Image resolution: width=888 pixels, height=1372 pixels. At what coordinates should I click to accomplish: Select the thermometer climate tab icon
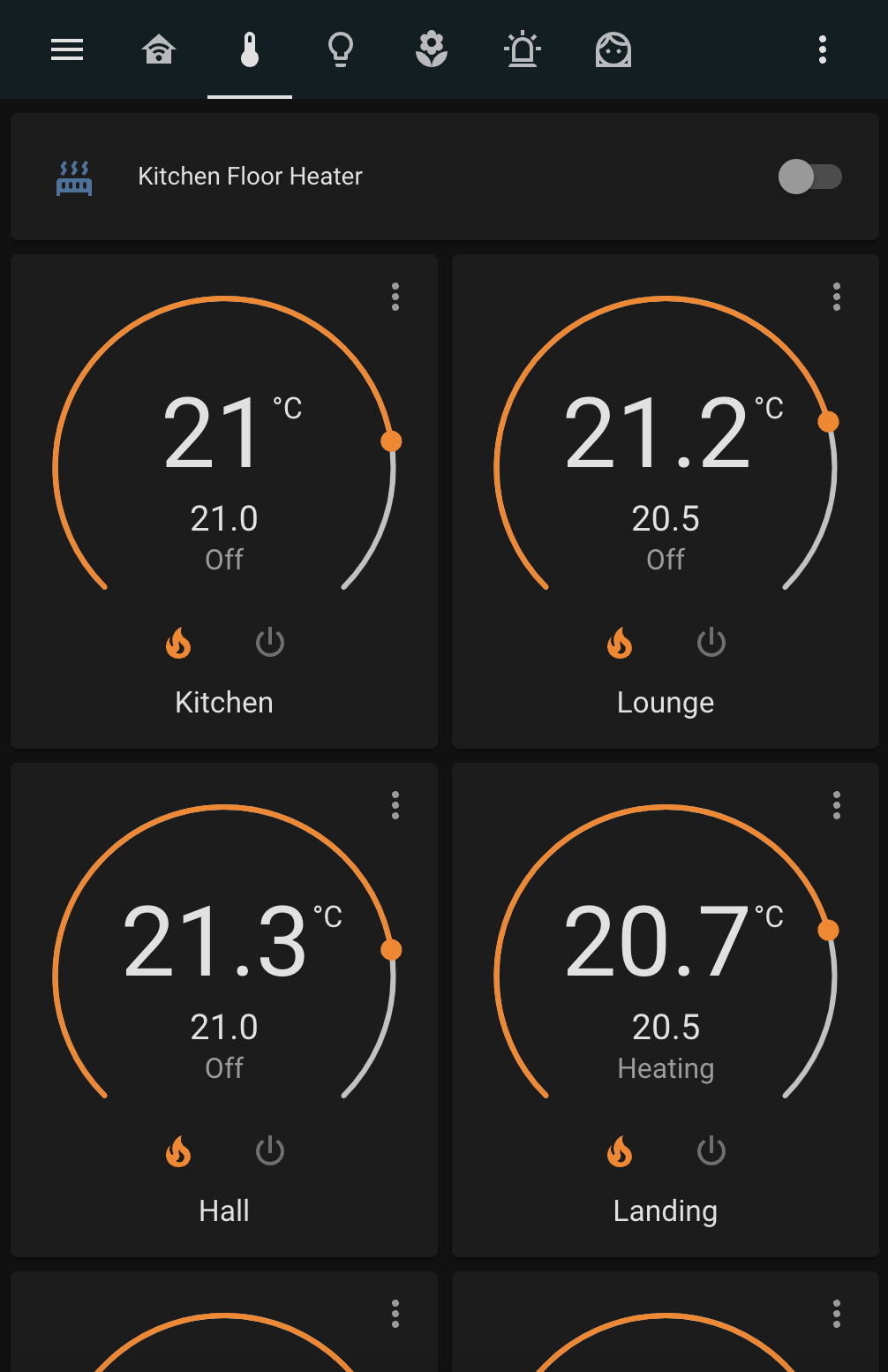(x=250, y=49)
